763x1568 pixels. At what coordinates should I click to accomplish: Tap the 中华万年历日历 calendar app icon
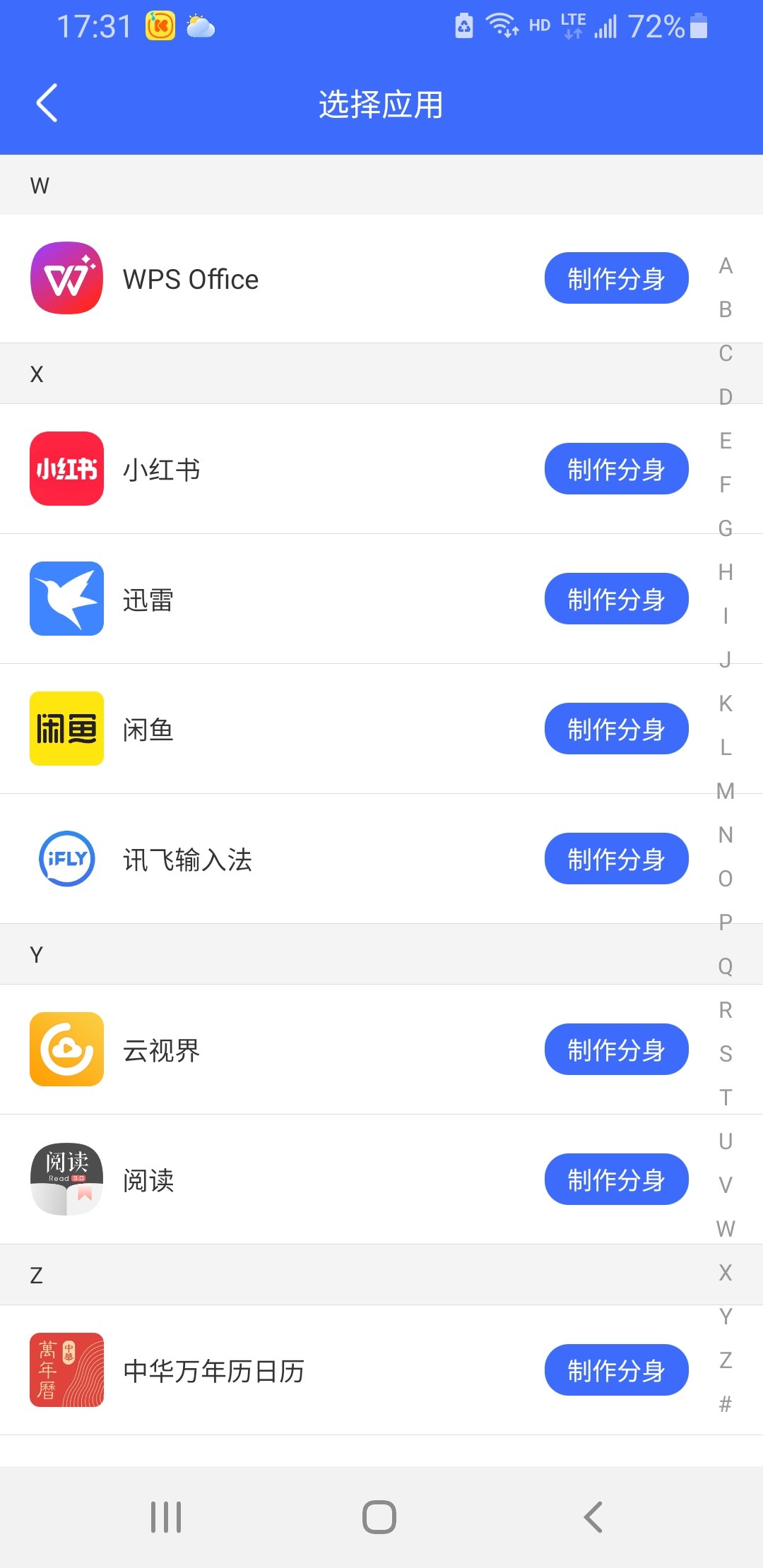coord(66,1370)
